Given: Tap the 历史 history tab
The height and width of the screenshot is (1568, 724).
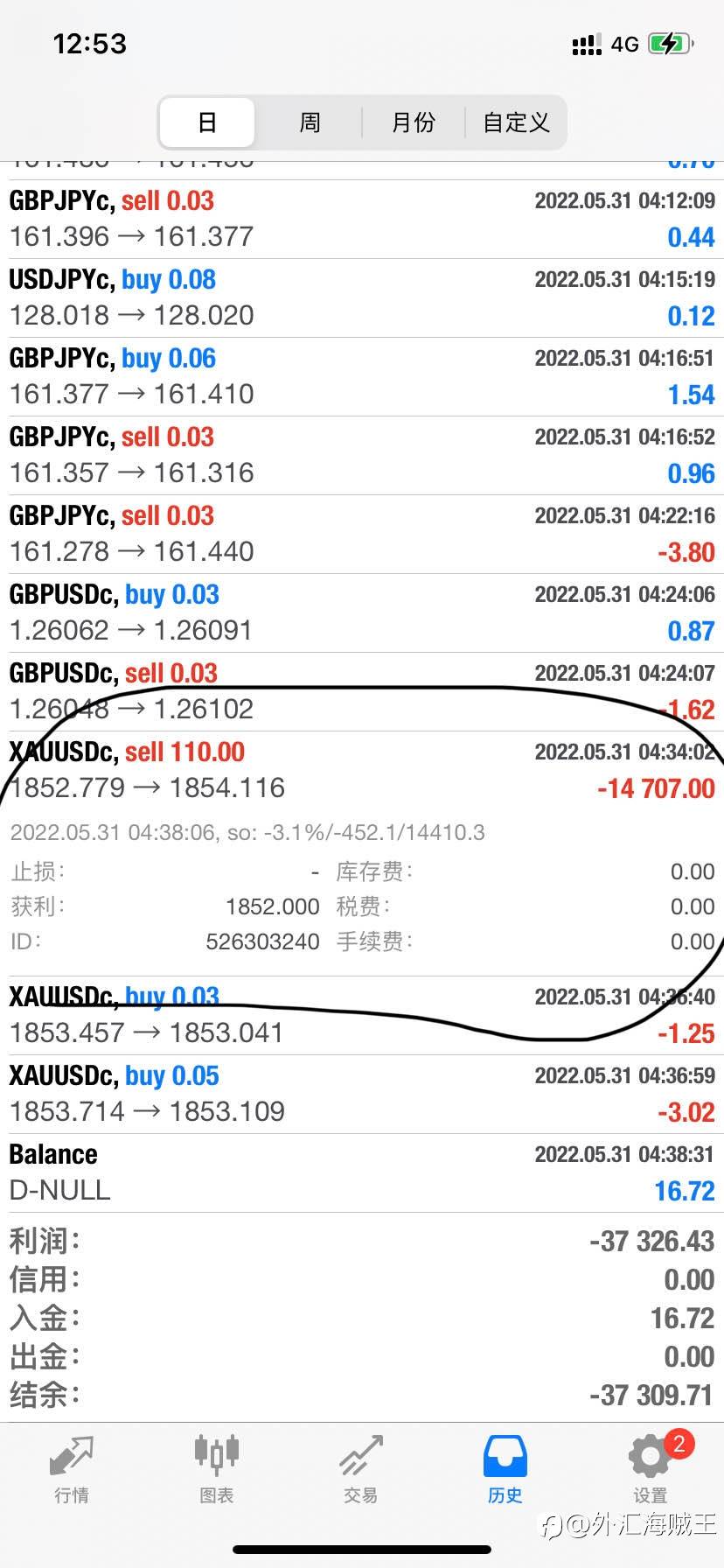Looking at the screenshot, I should point(505,1469).
